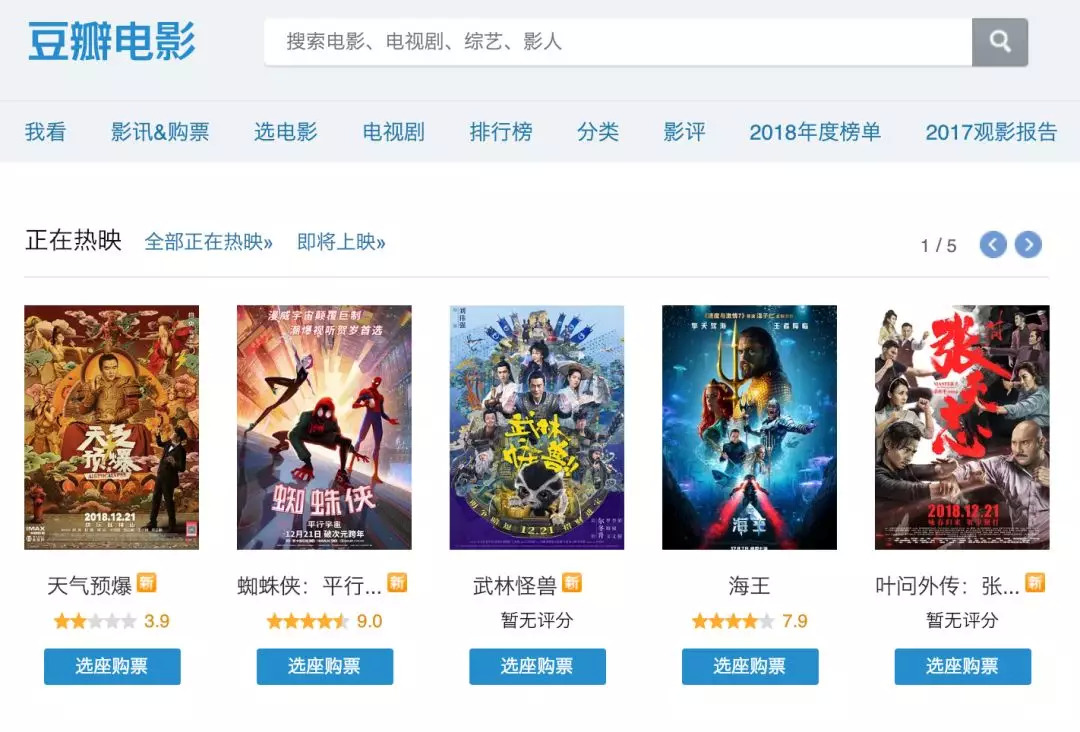Show next page of now-showing movies

(x=1028, y=244)
